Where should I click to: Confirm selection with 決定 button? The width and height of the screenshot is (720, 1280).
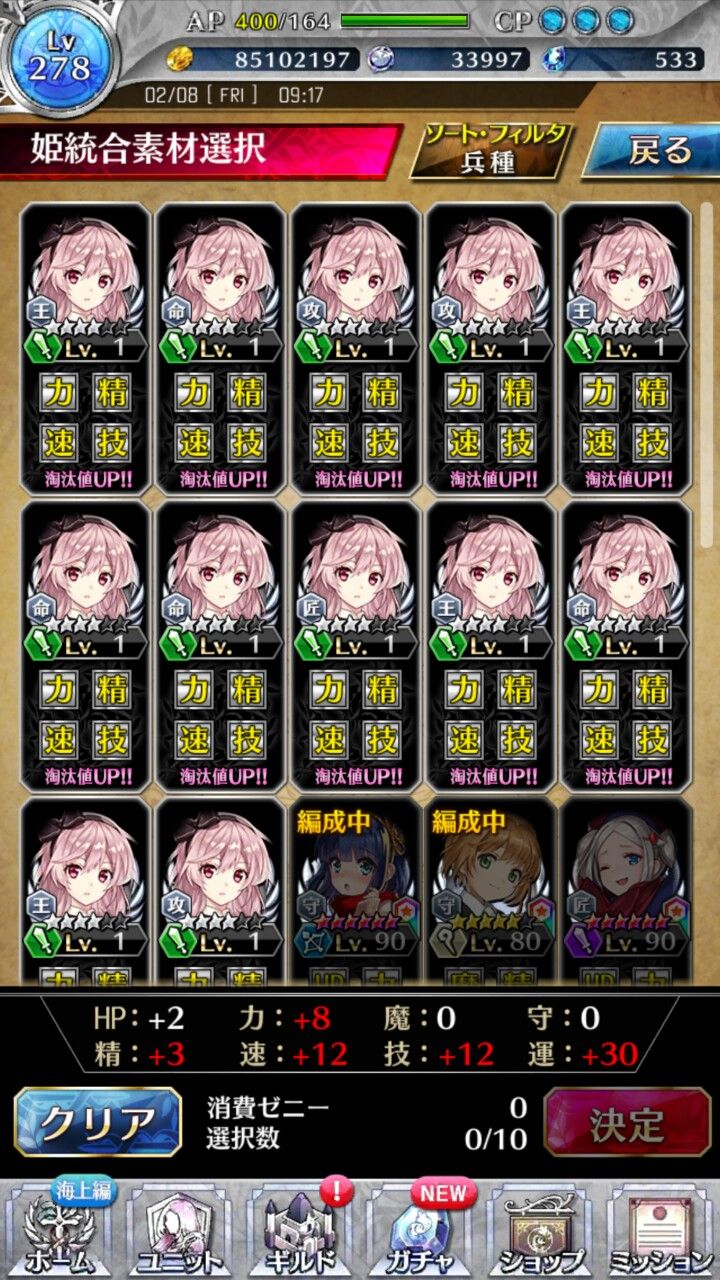pyautogui.click(x=626, y=1122)
